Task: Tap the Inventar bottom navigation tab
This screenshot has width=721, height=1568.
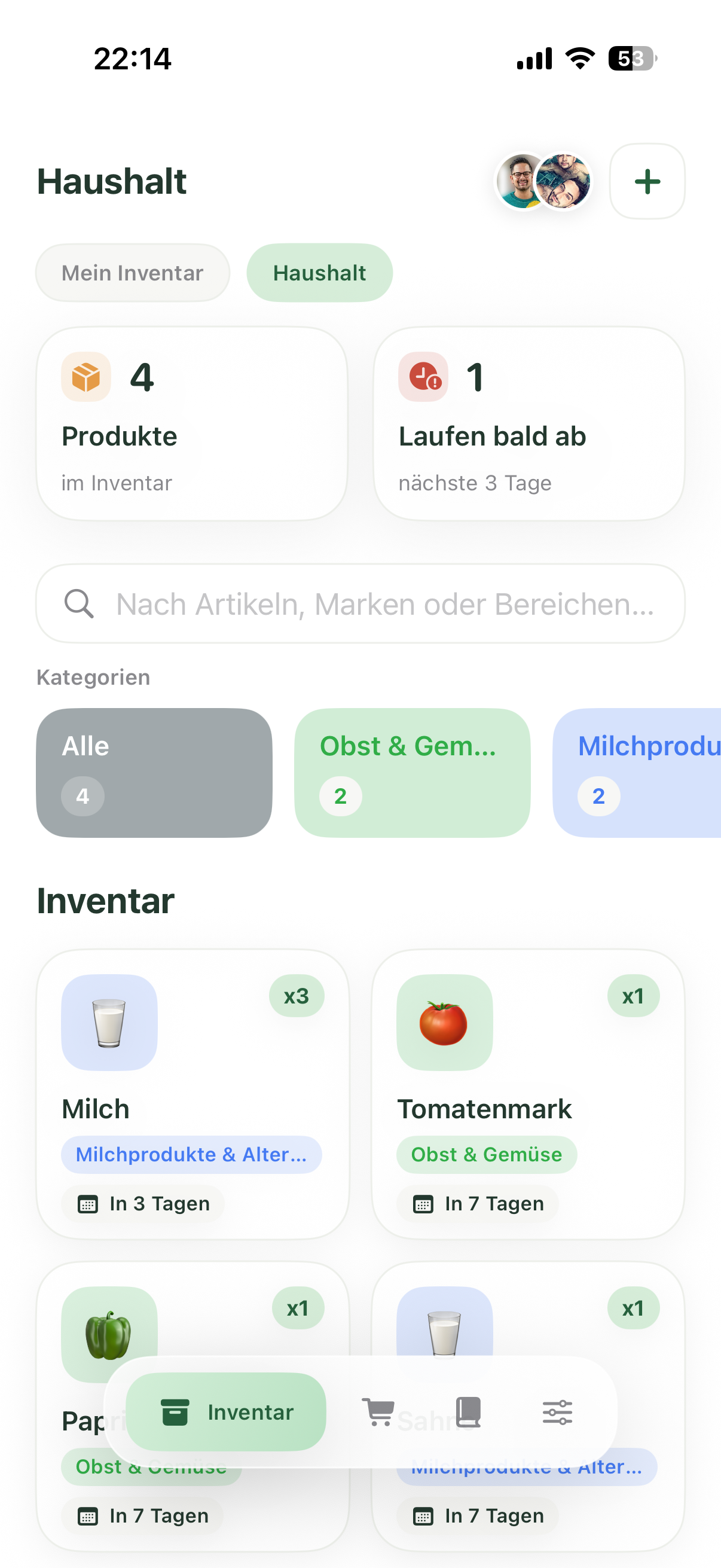Action: click(x=226, y=1411)
